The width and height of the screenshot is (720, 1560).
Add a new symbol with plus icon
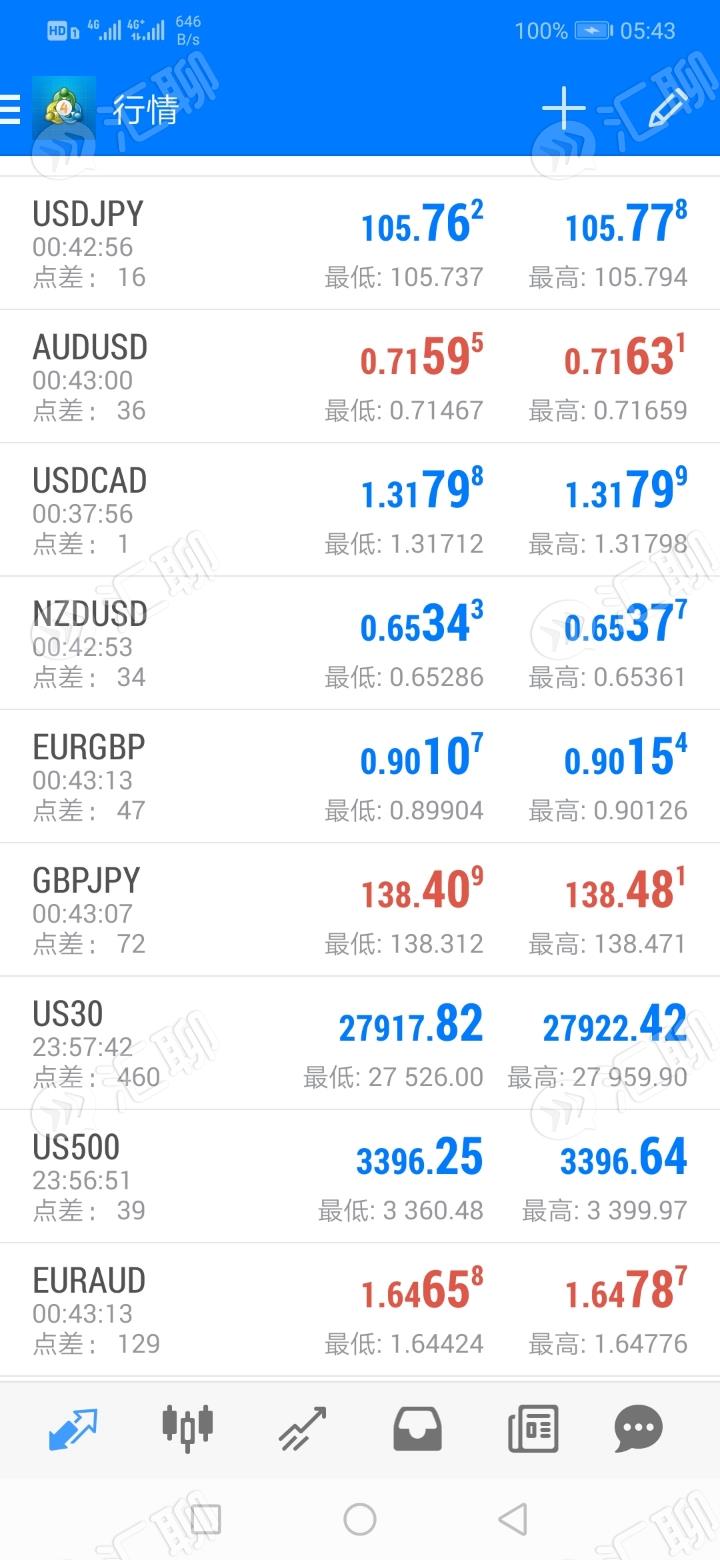[x=563, y=108]
